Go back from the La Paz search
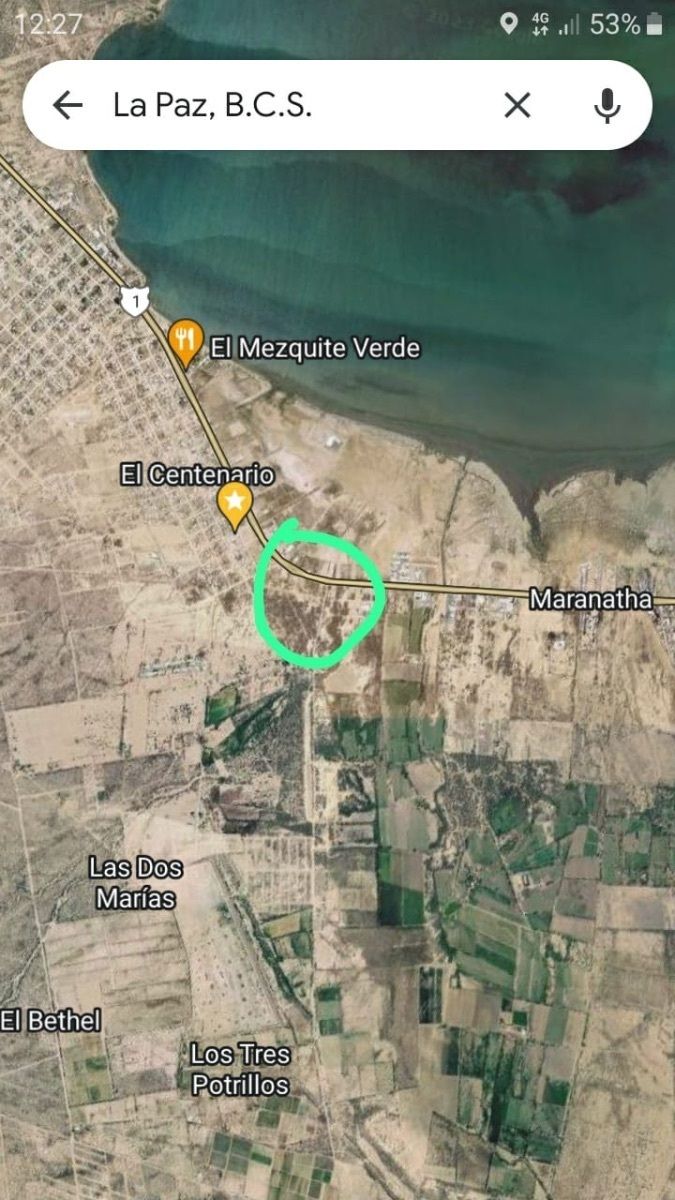The height and width of the screenshot is (1200, 675). click(67, 105)
